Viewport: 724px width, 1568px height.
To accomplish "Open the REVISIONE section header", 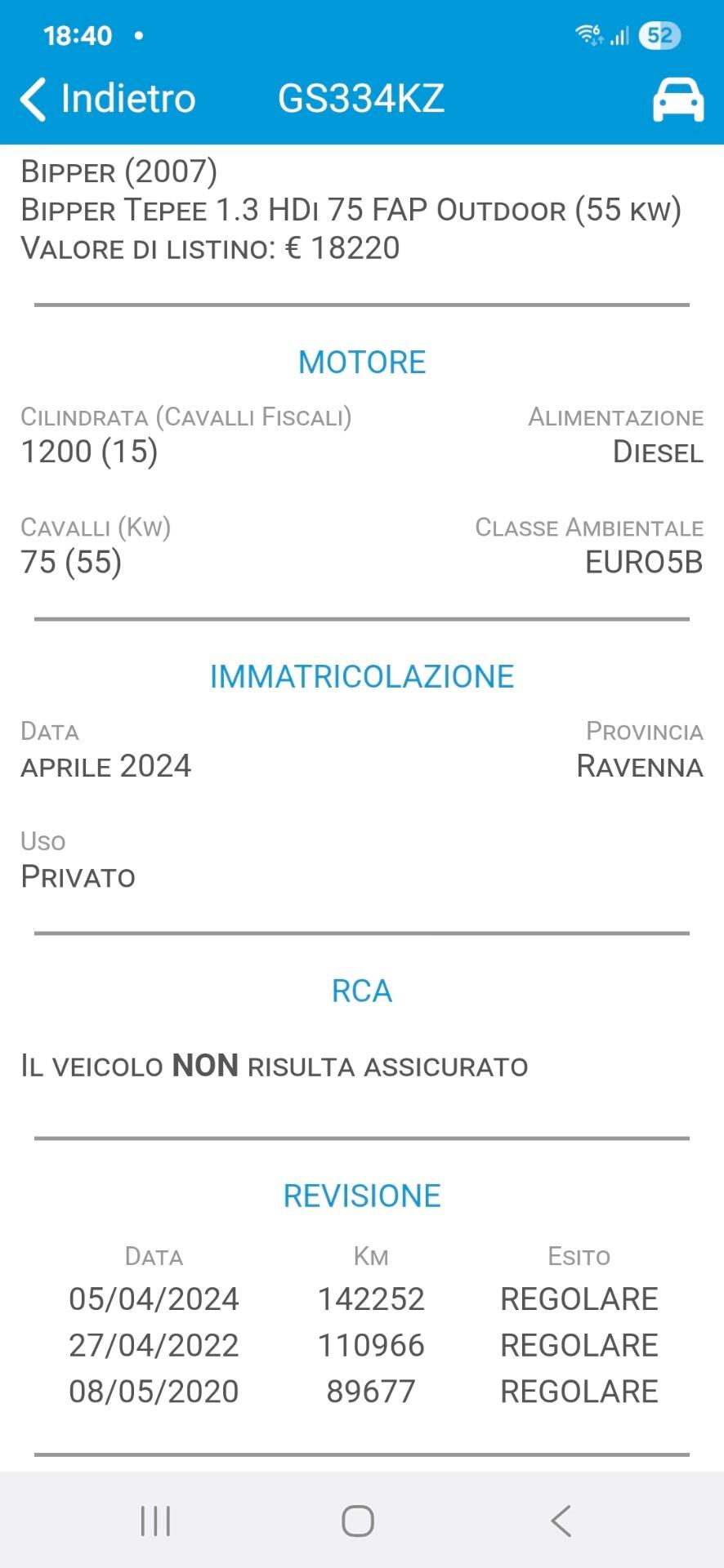I will (x=362, y=1196).
